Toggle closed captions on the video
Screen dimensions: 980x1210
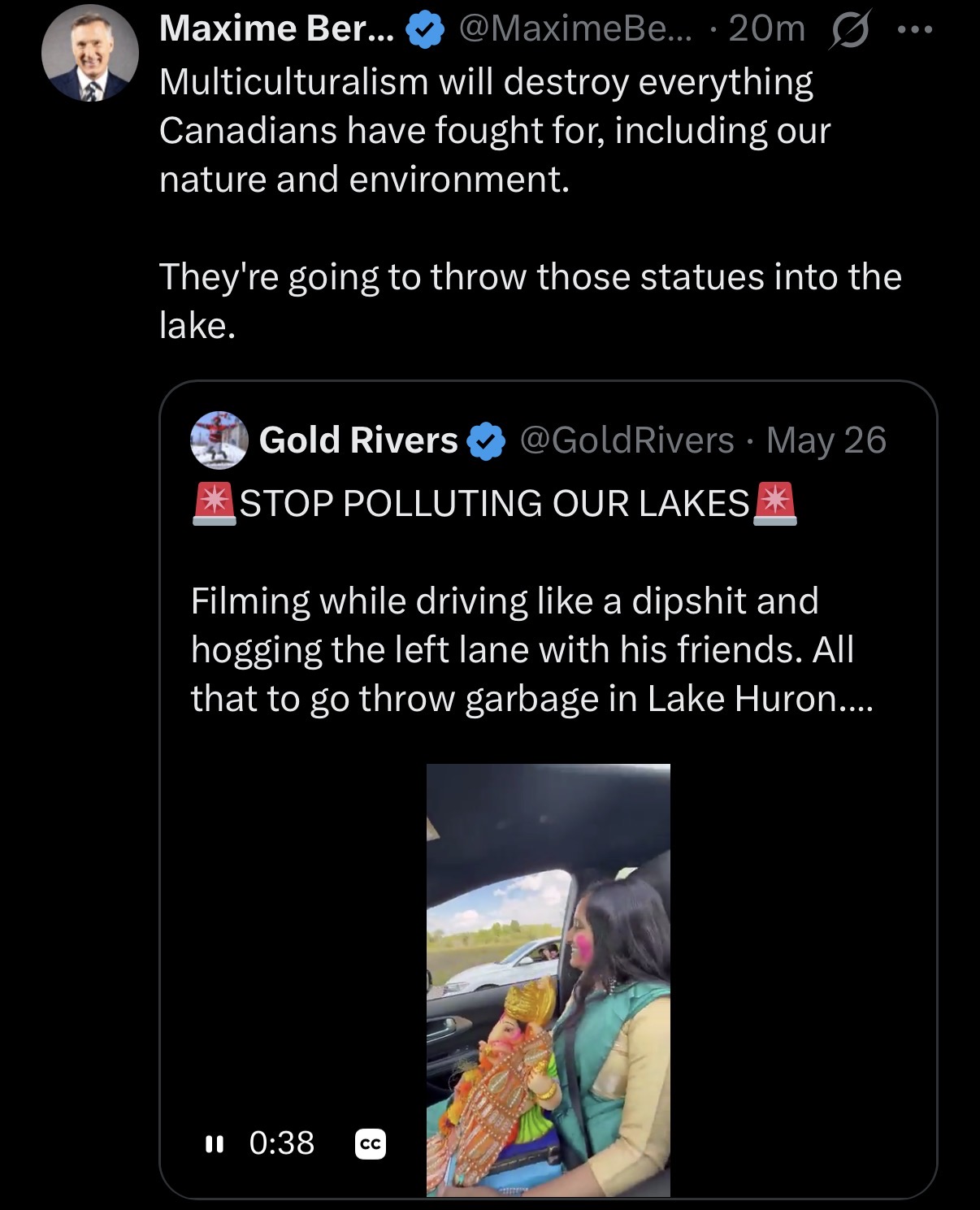pos(371,1144)
